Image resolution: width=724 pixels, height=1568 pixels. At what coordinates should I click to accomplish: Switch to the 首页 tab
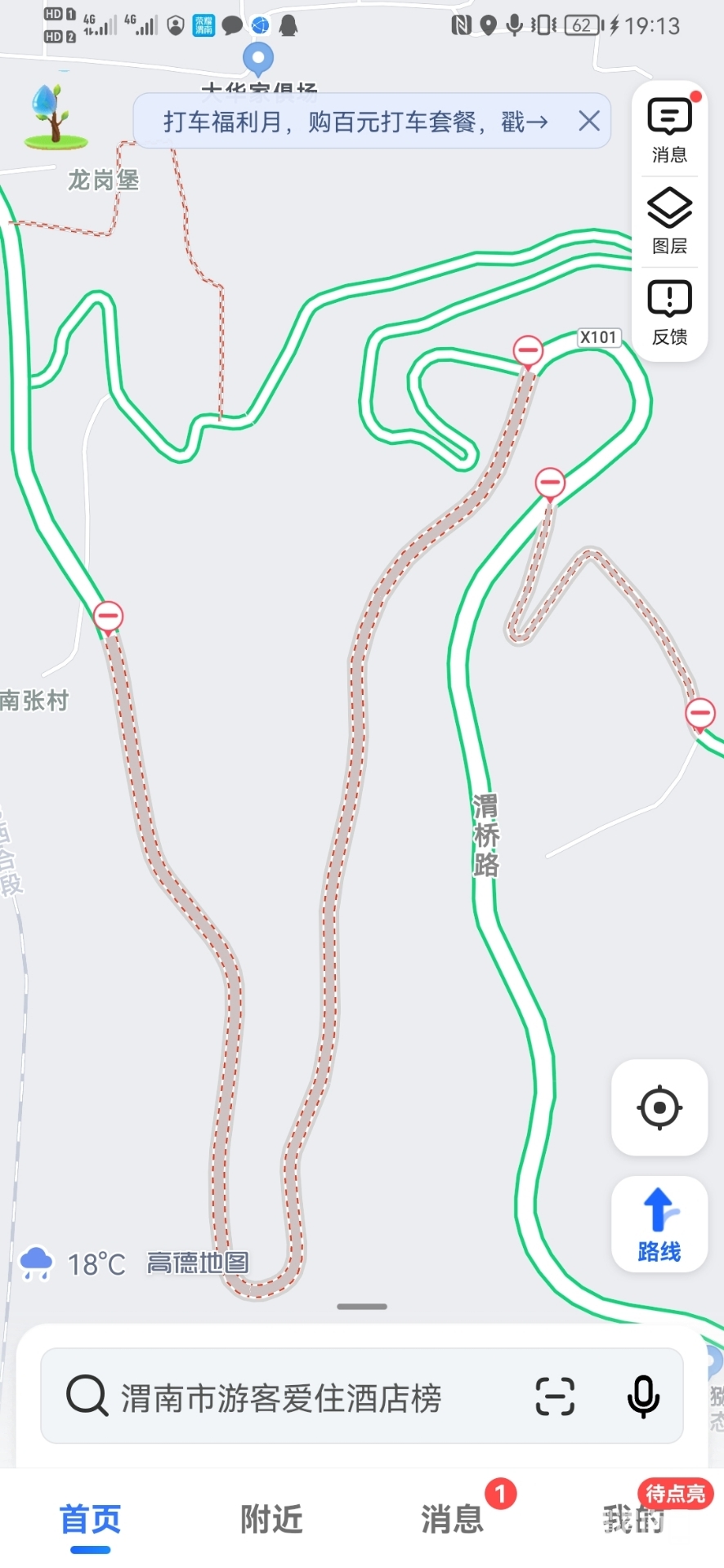pyautogui.click(x=90, y=1519)
